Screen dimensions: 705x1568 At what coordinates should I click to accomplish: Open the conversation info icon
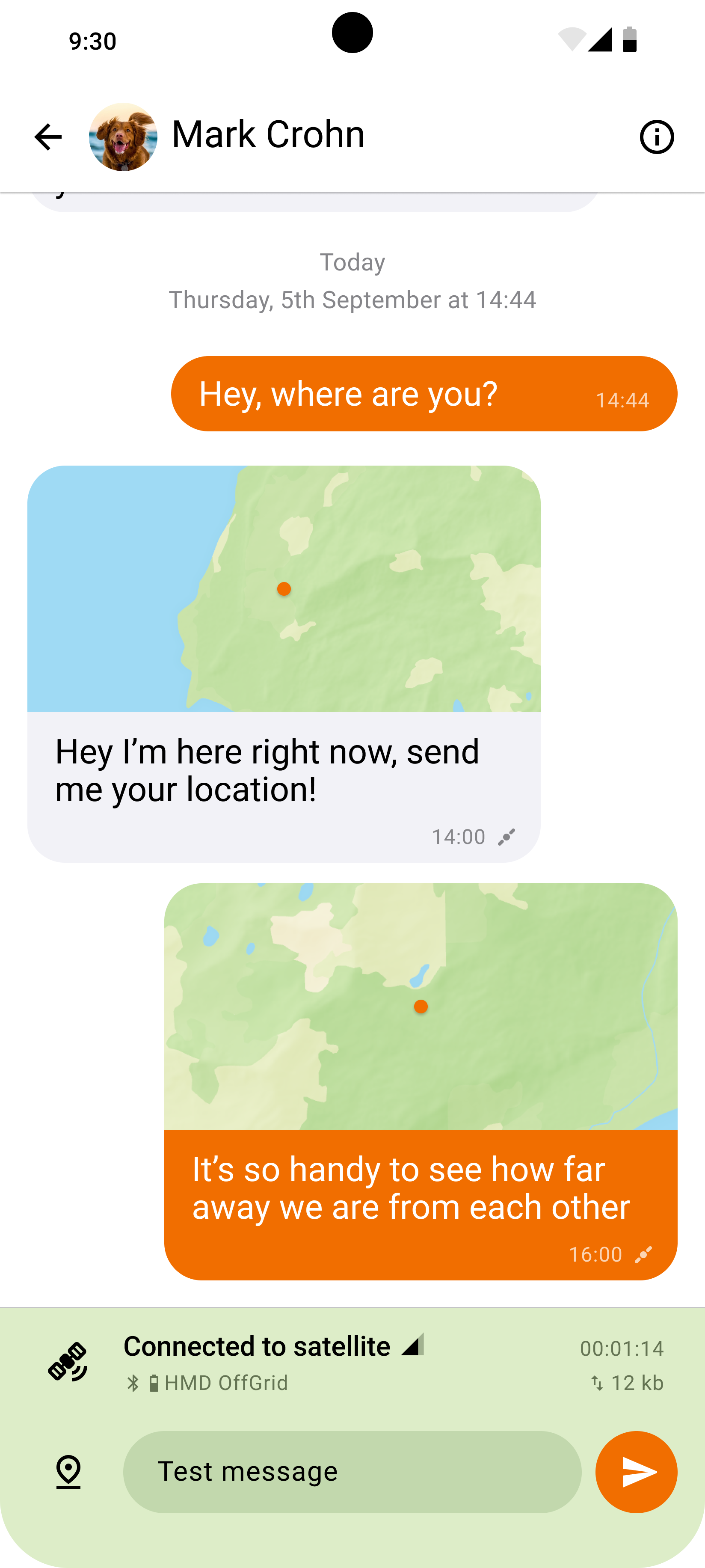(656, 137)
